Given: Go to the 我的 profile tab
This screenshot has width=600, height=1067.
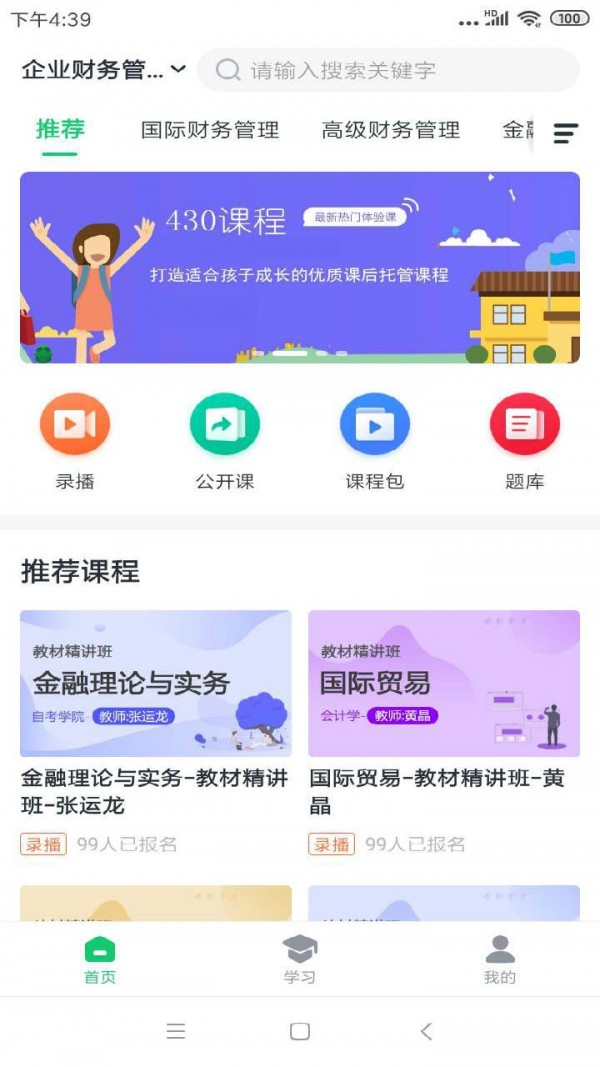Looking at the screenshot, I should 500,960.
